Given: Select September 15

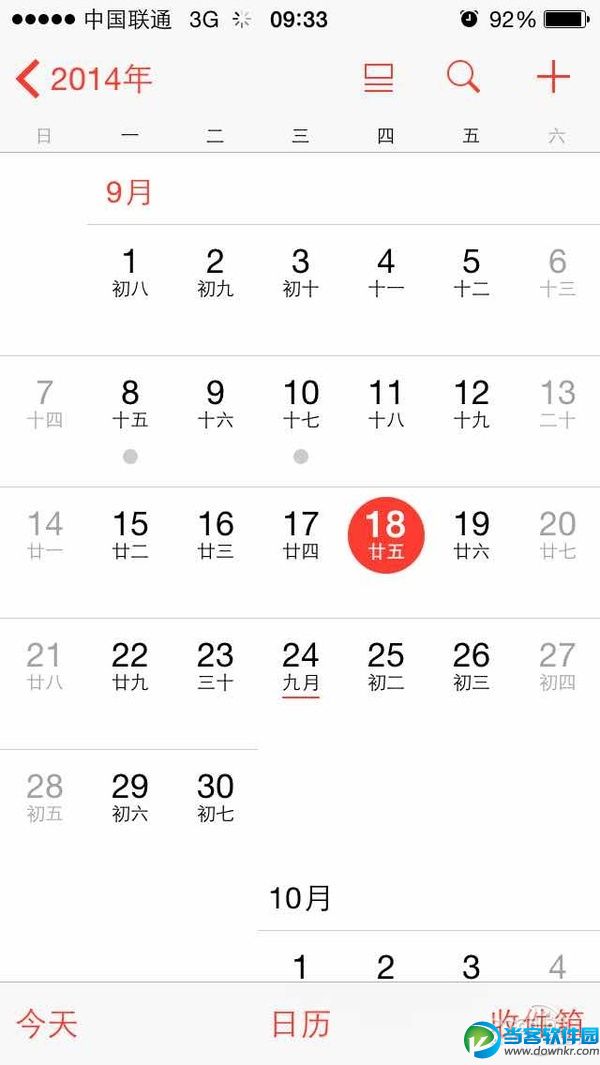Looking at the screenshot, I should pyautogui.click(x=130, y=534).
